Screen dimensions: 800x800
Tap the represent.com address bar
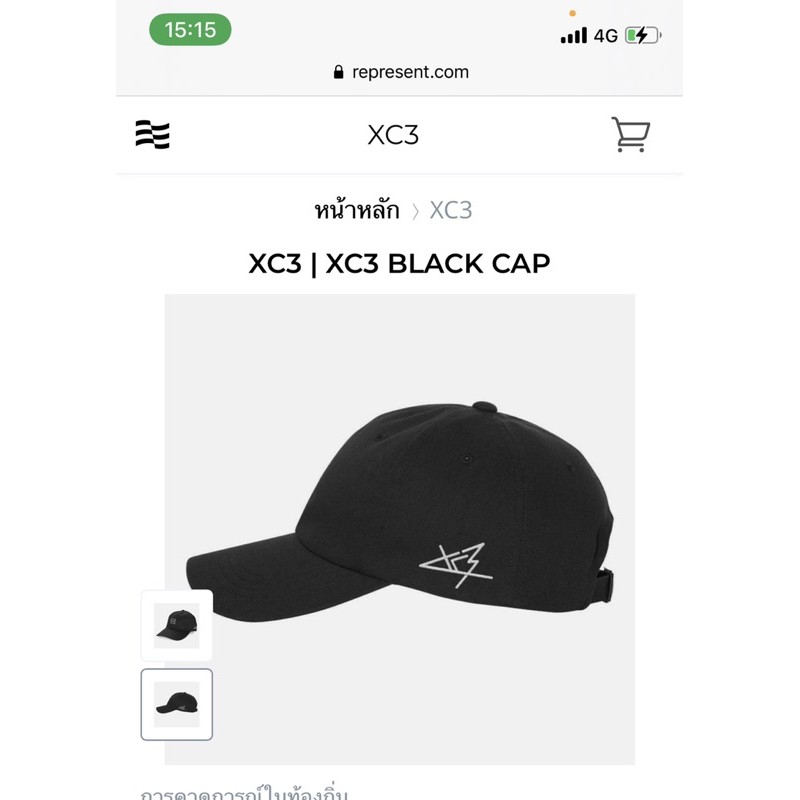[400, 72]
